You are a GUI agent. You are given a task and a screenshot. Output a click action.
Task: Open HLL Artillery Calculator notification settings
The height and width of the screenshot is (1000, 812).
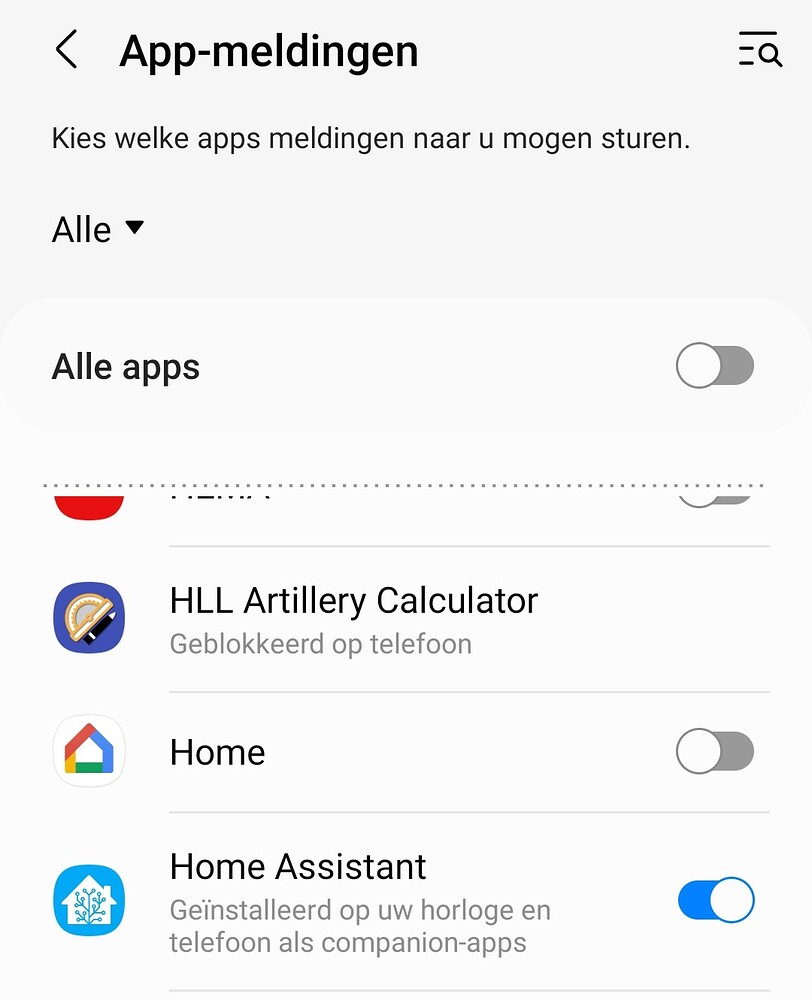(x=354, y=619)
